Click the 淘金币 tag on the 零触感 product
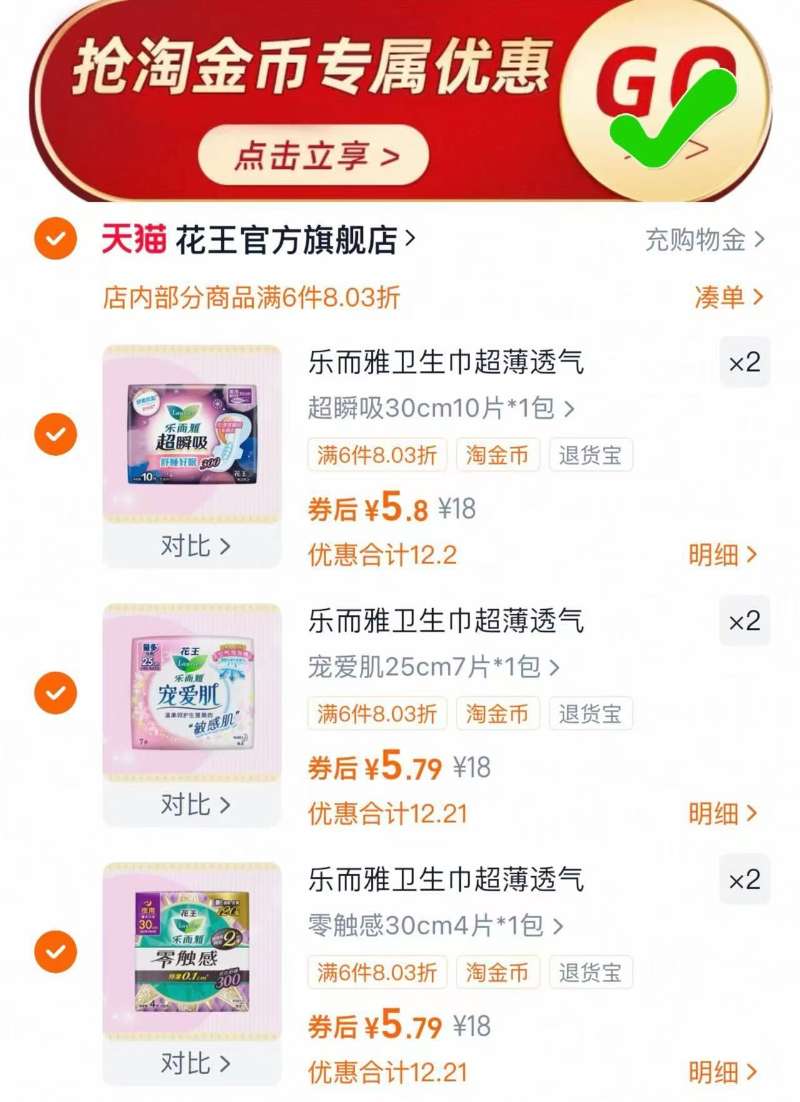This screenshot has height=1102, width=800. 498,971
